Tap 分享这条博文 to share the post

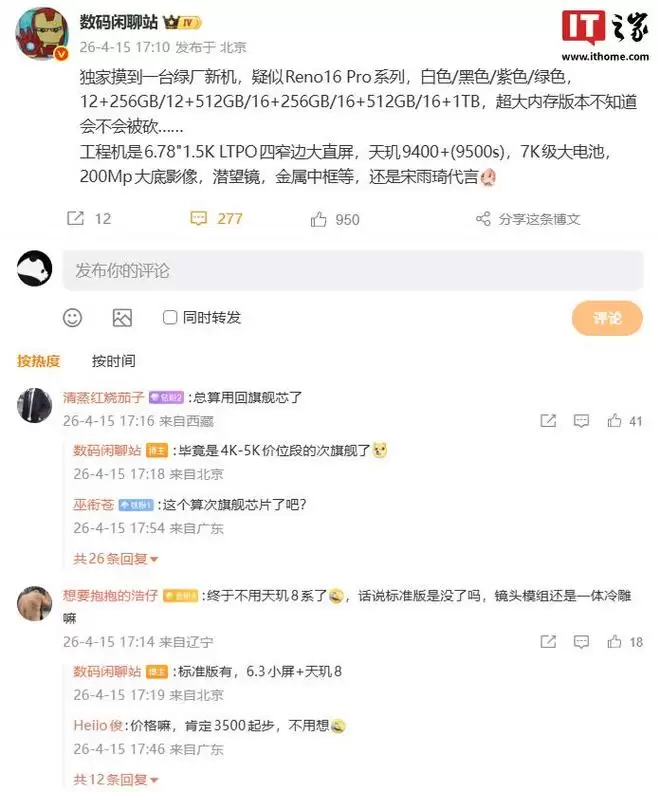529,219
